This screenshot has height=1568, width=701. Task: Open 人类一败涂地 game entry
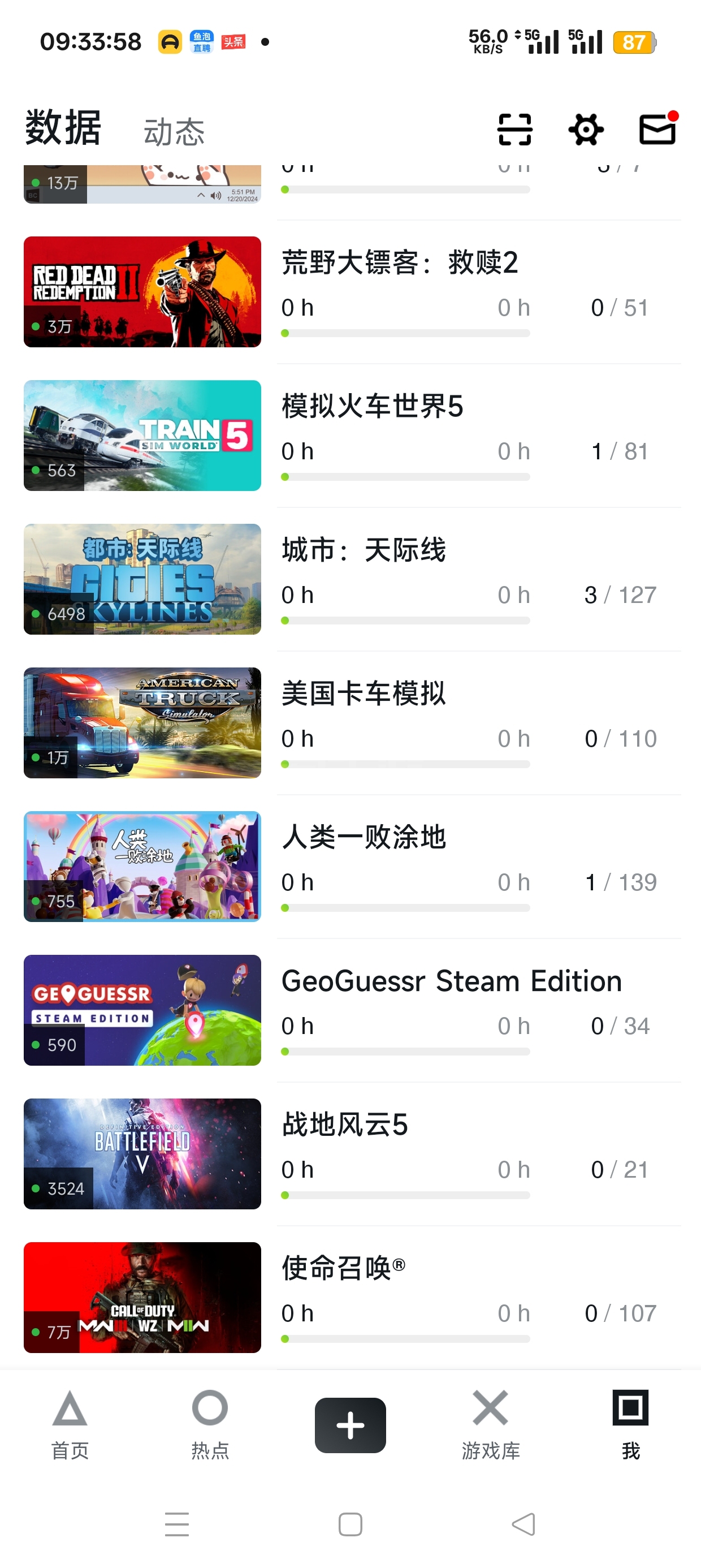pos(364,838)
